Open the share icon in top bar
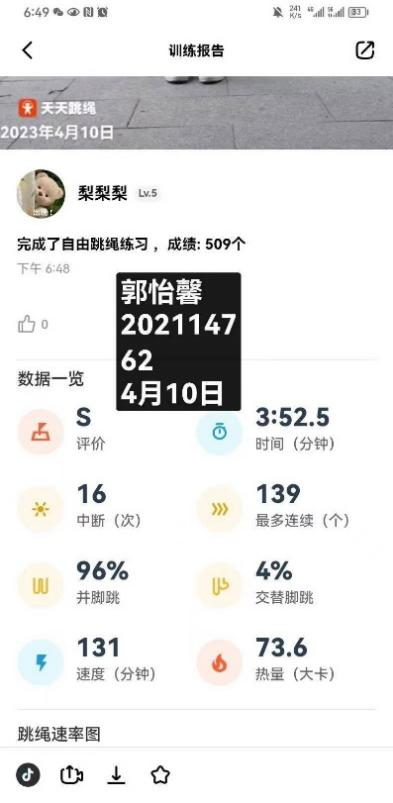 (x=365, y=50)
